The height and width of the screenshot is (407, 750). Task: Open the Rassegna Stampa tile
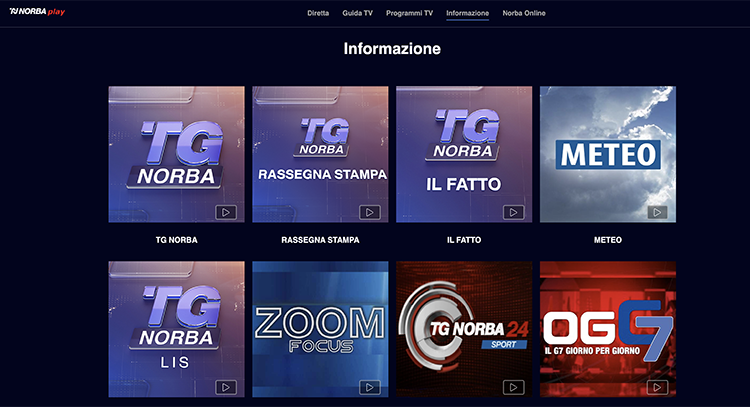click(x=320, y=154)
